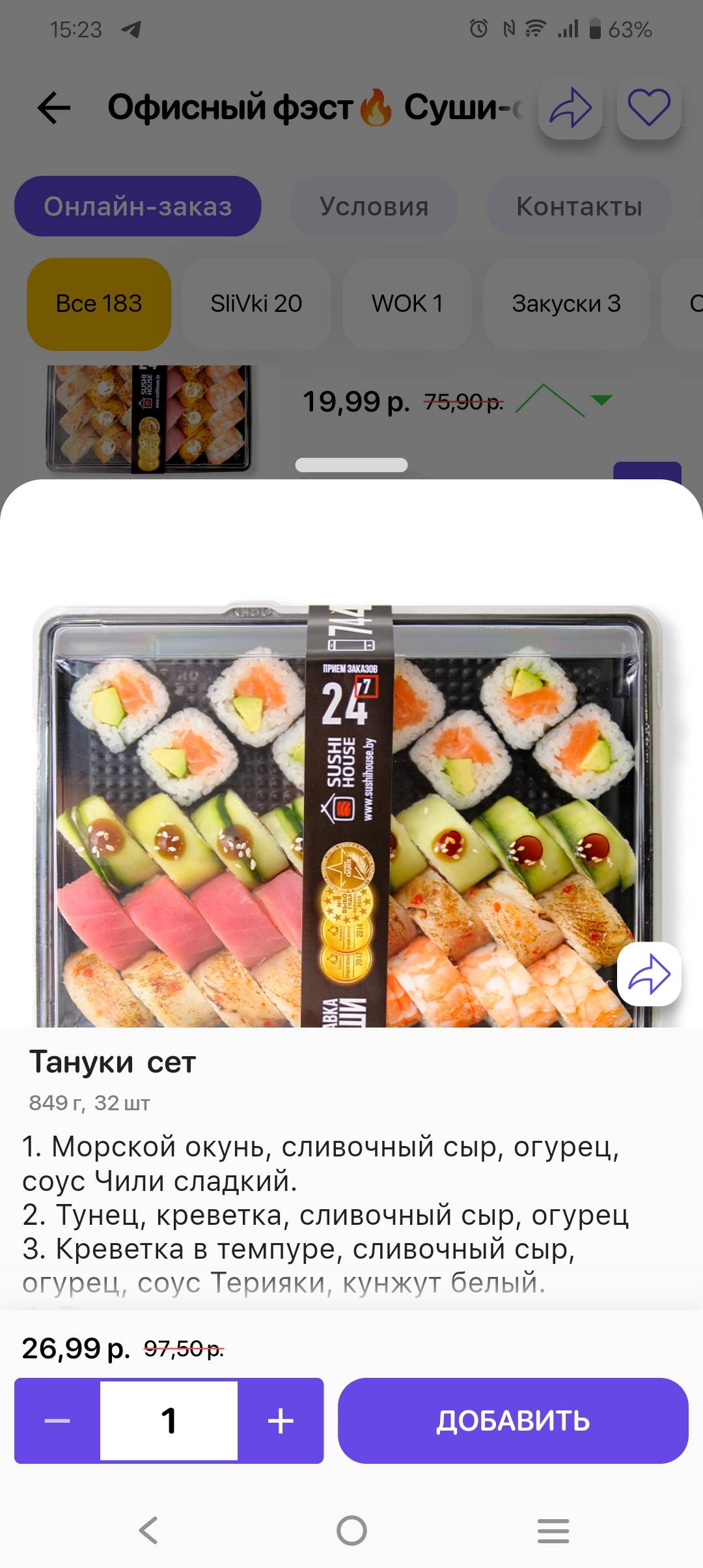Open the Контакты tab
The height and width of the screenshot is (1568, 703).
click(579, 206)
